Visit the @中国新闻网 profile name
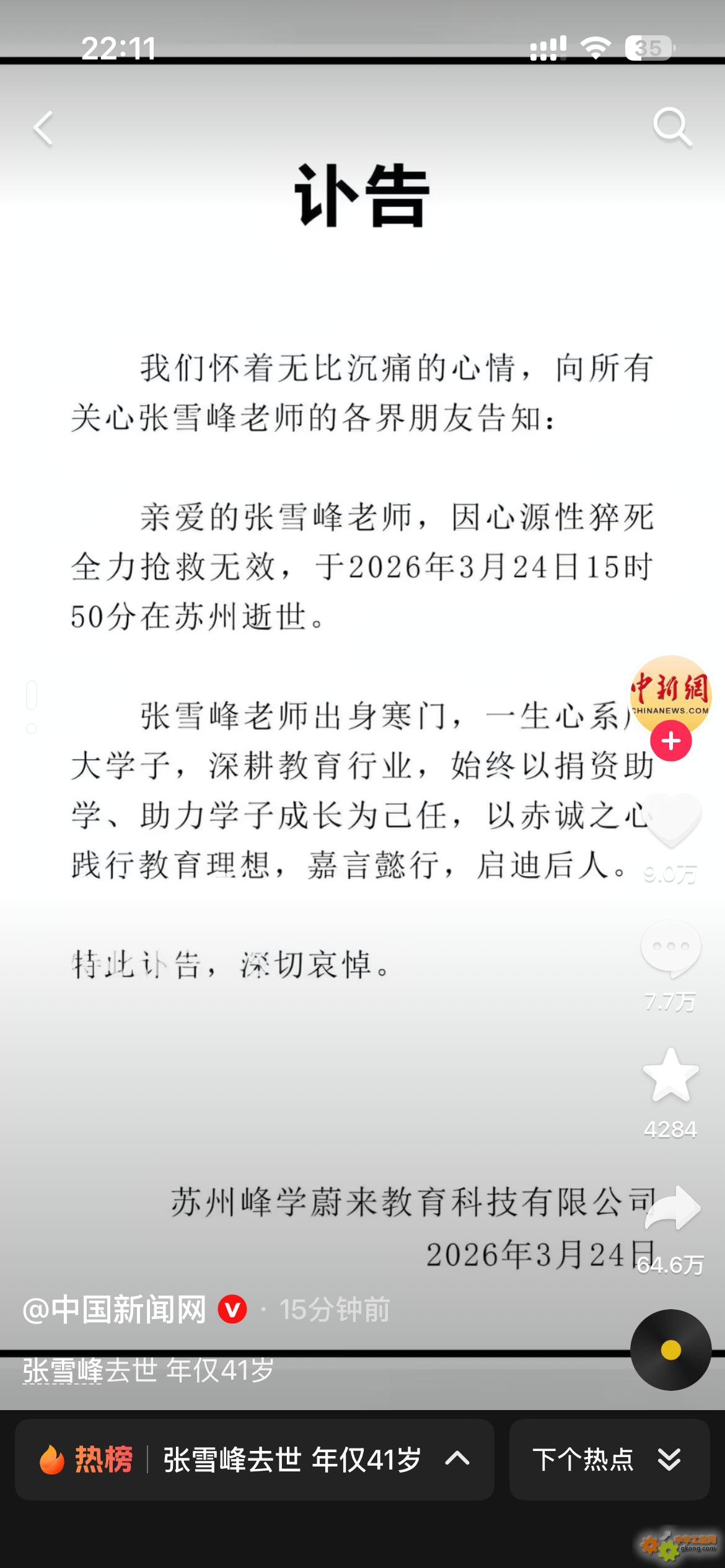Screen dimensions: 725x1568 [x=115, y=1310]
